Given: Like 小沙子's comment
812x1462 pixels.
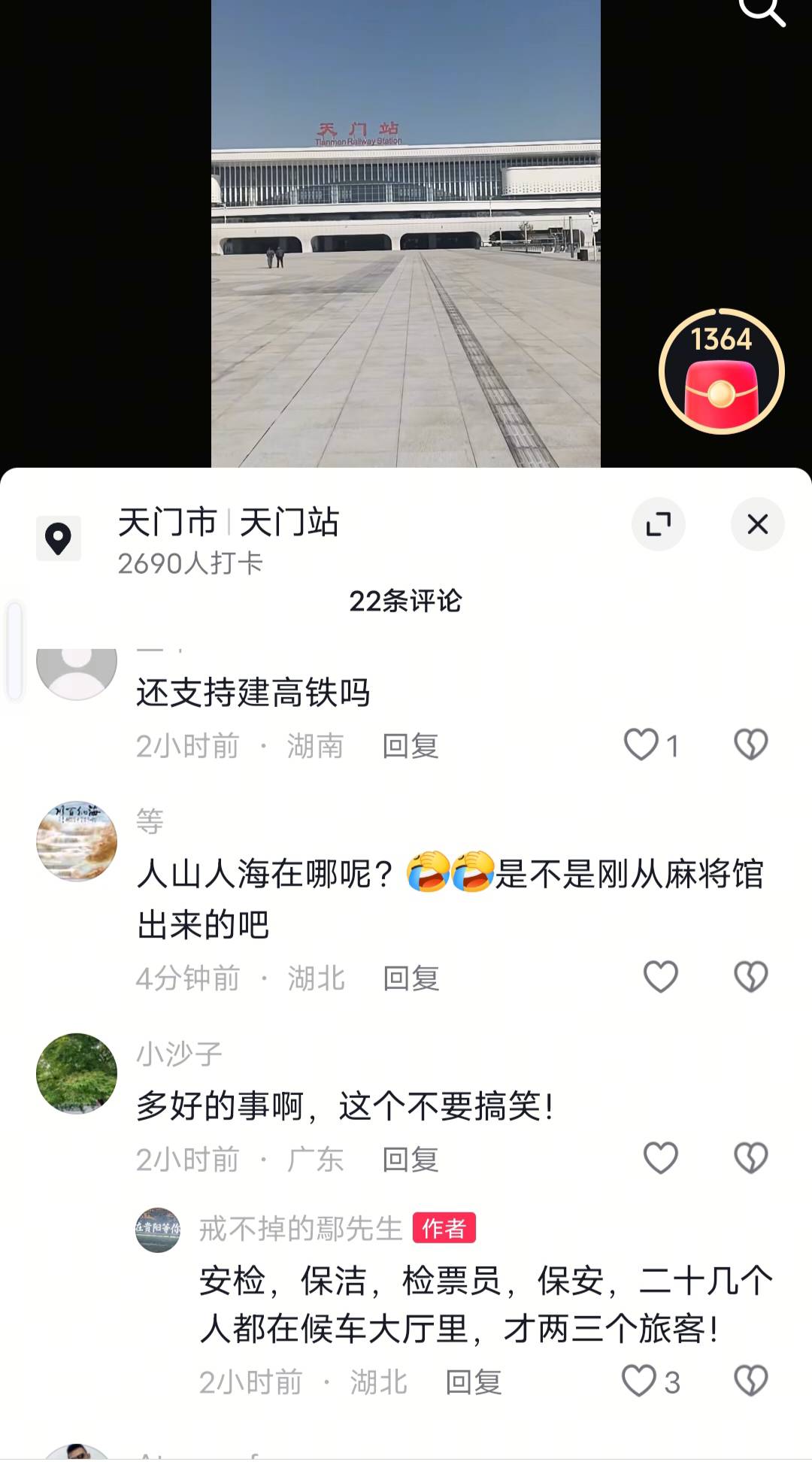Looking at the screenshot, I should [661, 1158].
